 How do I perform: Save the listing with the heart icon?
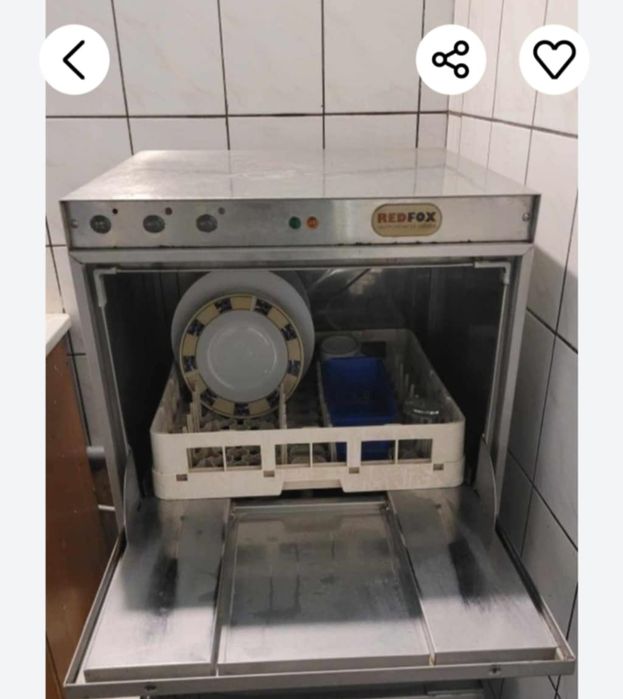(554, 60)
